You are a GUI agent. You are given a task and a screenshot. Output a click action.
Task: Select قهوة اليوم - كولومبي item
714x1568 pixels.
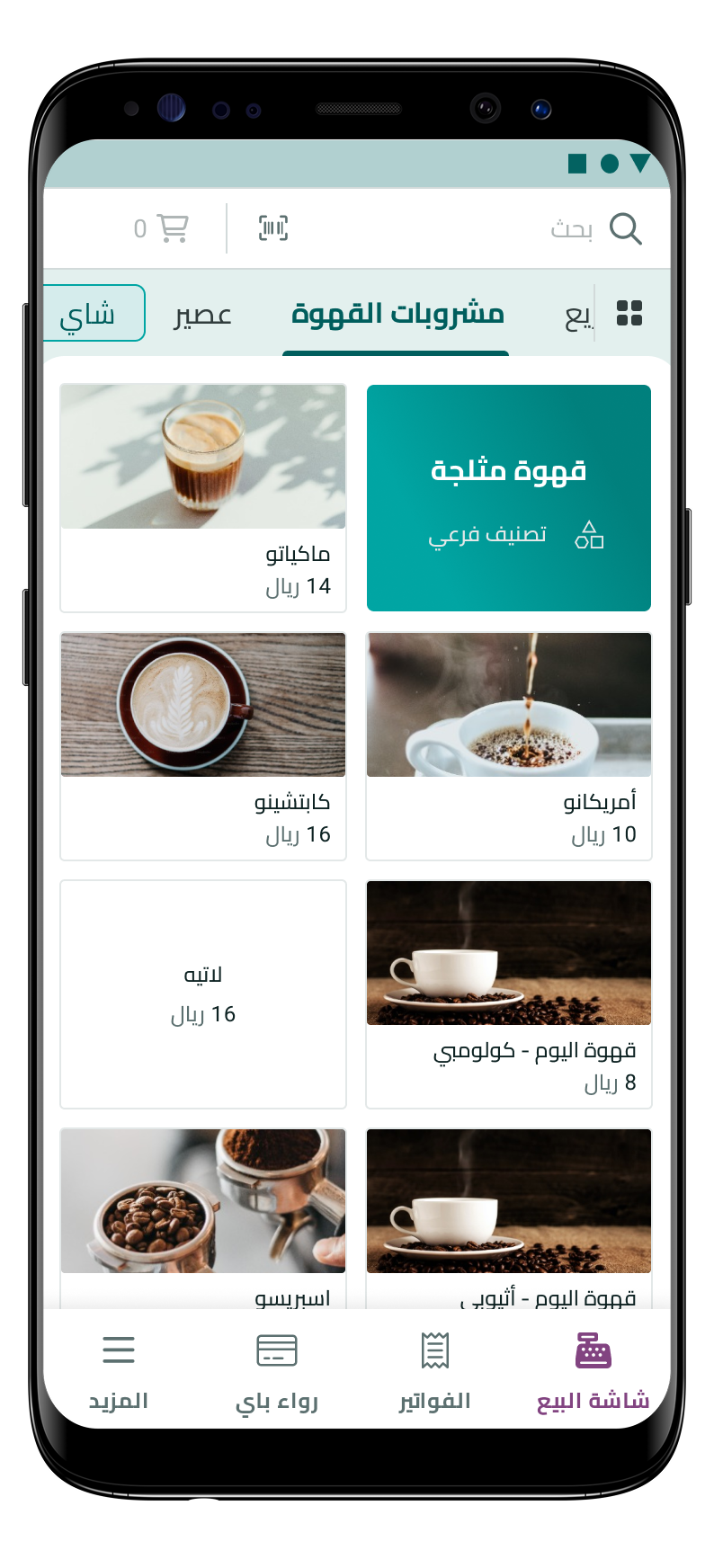[x=508, y=994]
